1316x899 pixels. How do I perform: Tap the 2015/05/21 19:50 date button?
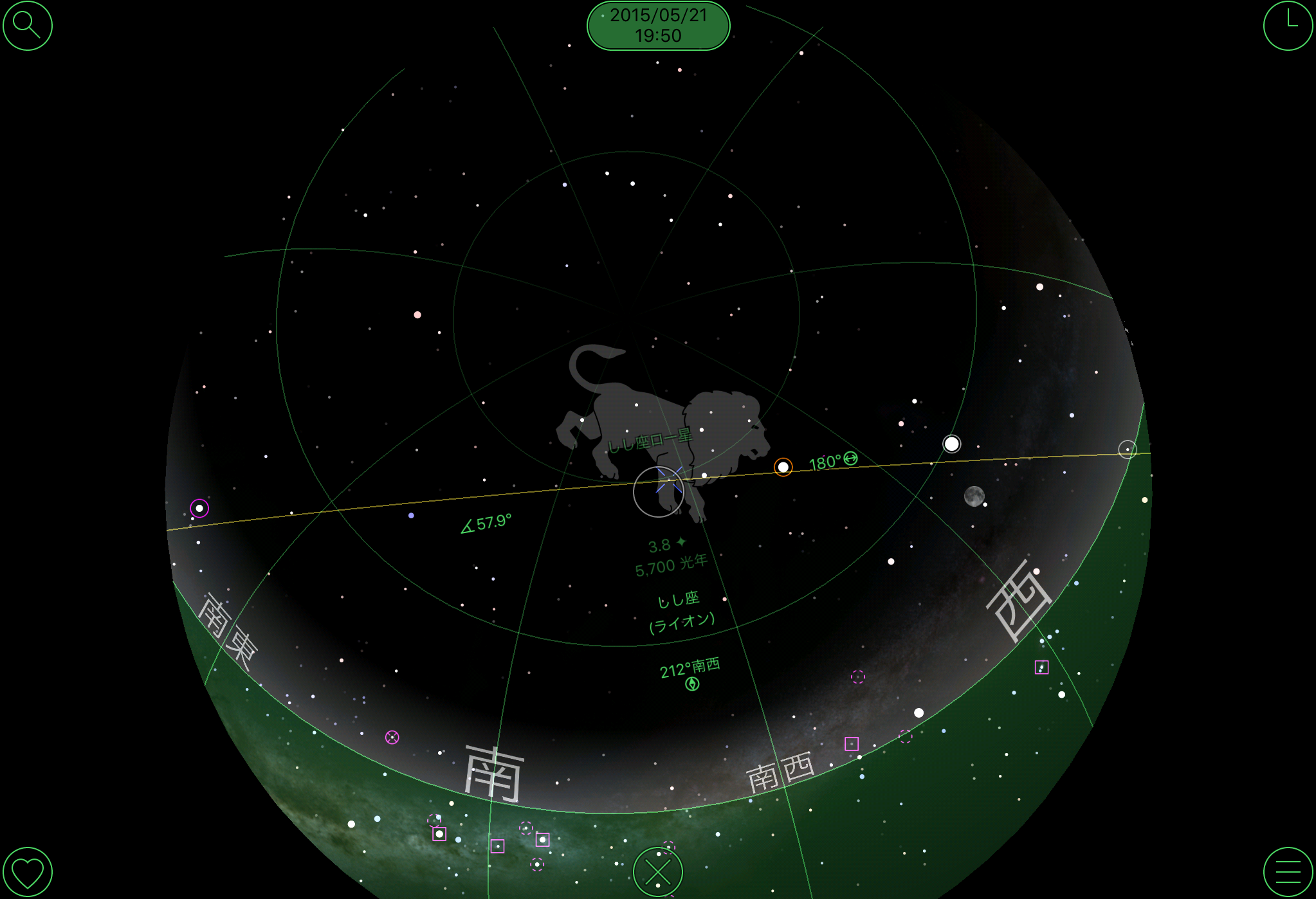[658, 26]
